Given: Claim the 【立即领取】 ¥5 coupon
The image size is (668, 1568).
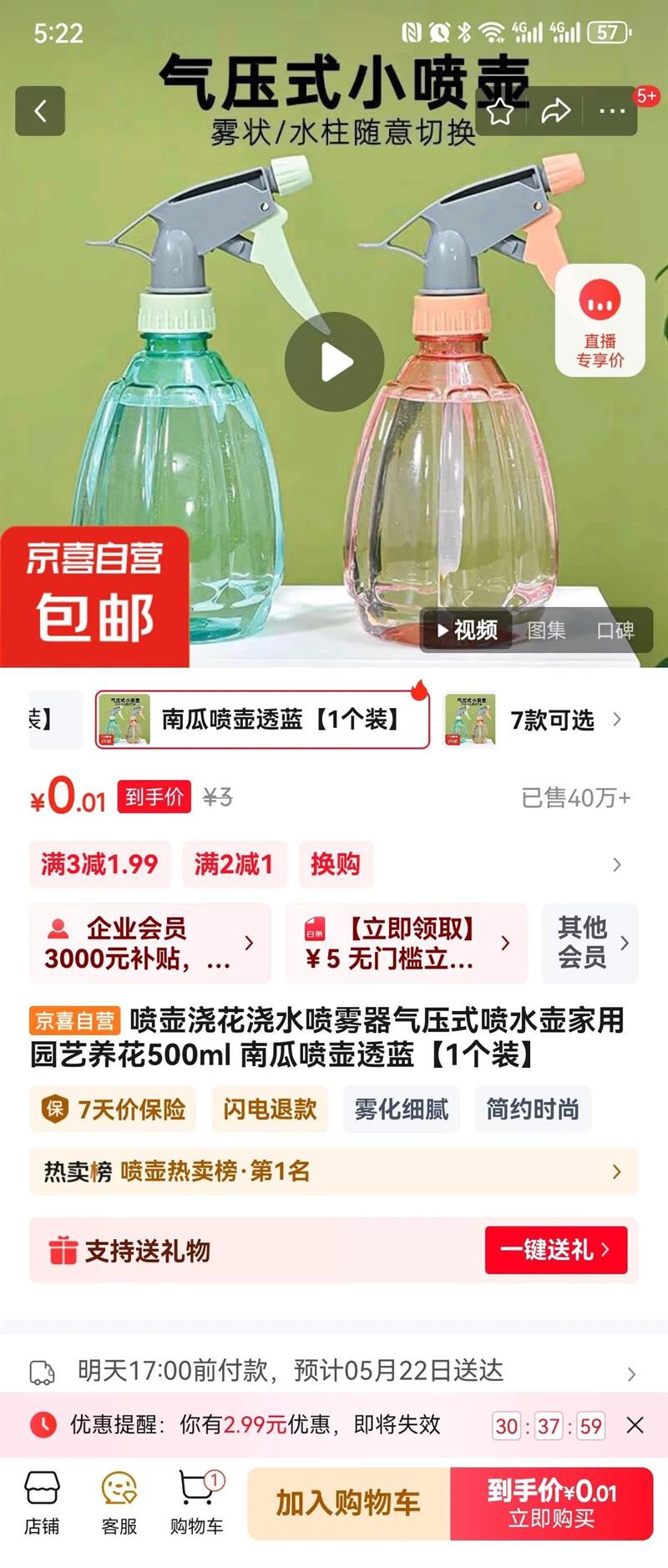Looking at the screenshot, I should (407, 943).
